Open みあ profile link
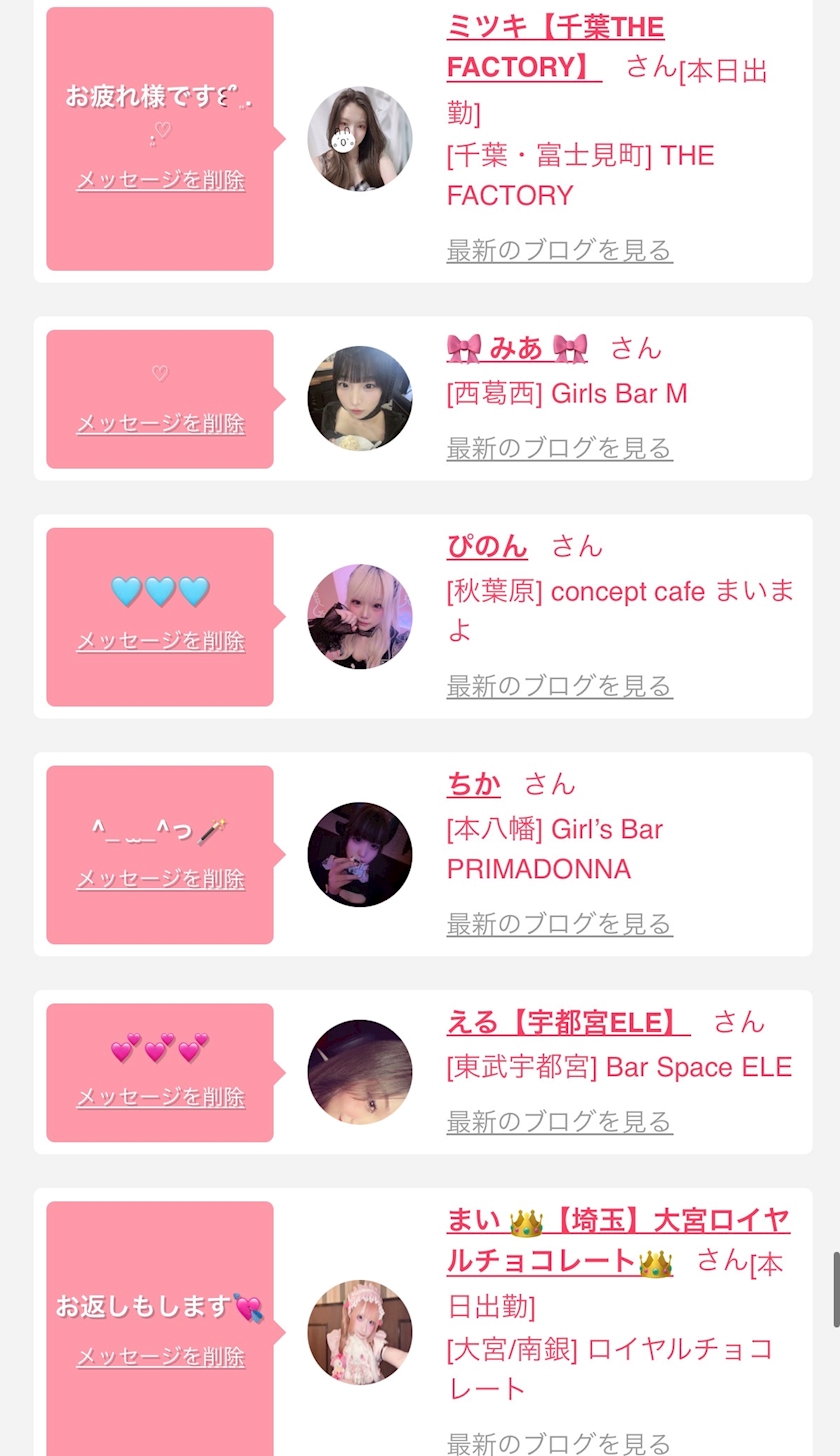The height and width of the screenshot is (1456, 840). click(x=517, y=348)
